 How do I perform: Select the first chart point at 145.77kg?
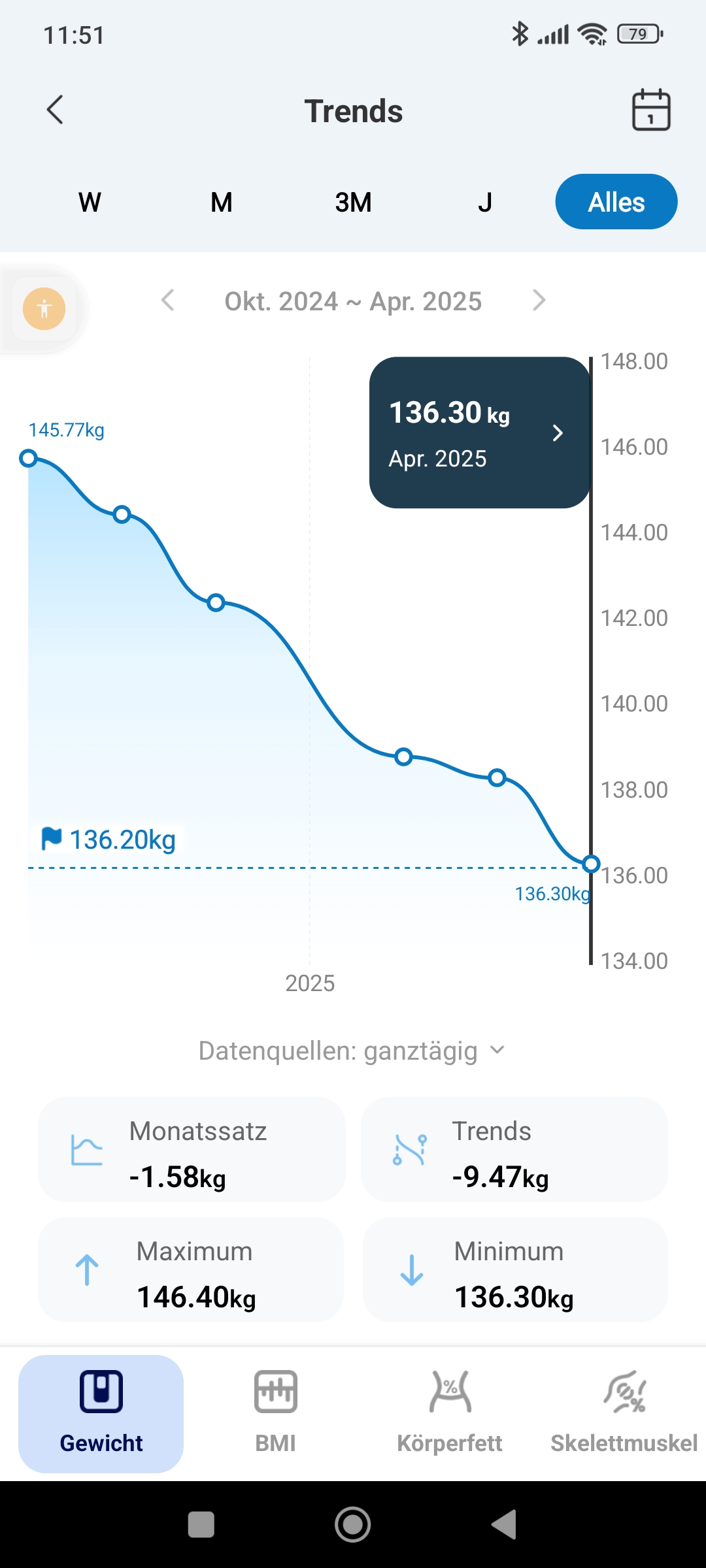(x=28, y=458)
